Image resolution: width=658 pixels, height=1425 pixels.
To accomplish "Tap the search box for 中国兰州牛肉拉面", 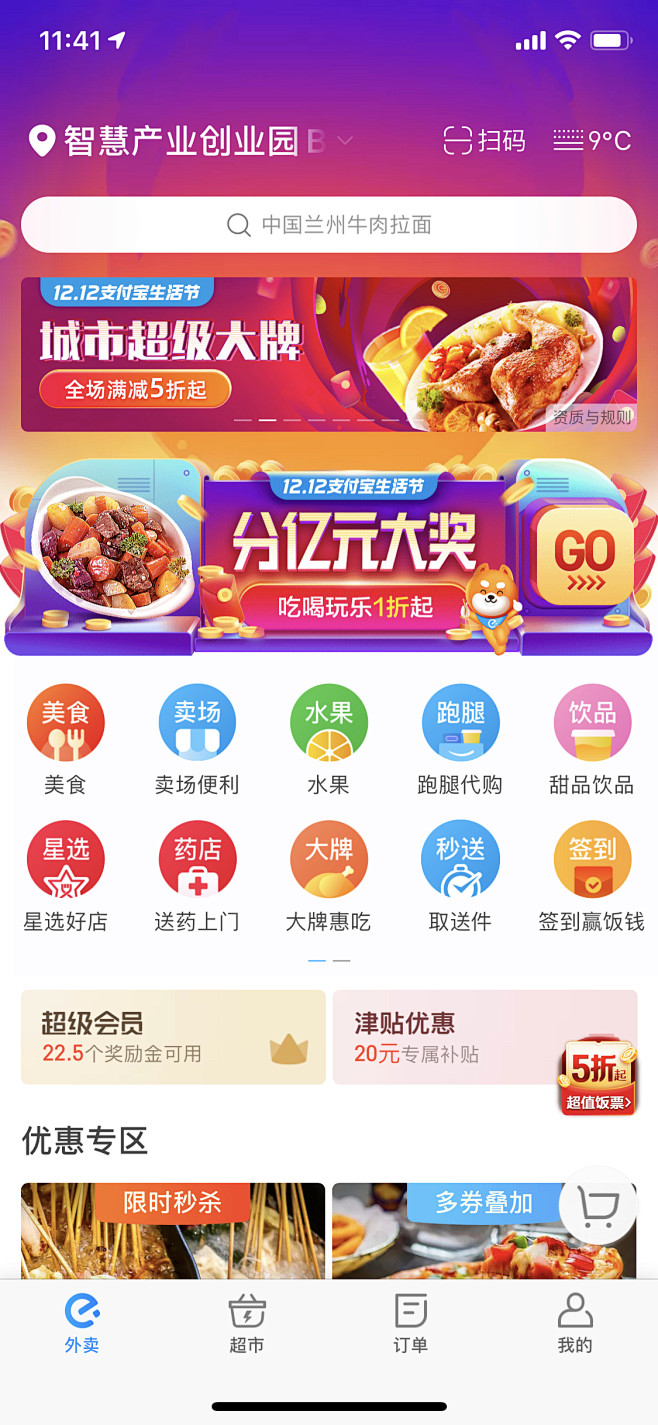I will [329, 225].
